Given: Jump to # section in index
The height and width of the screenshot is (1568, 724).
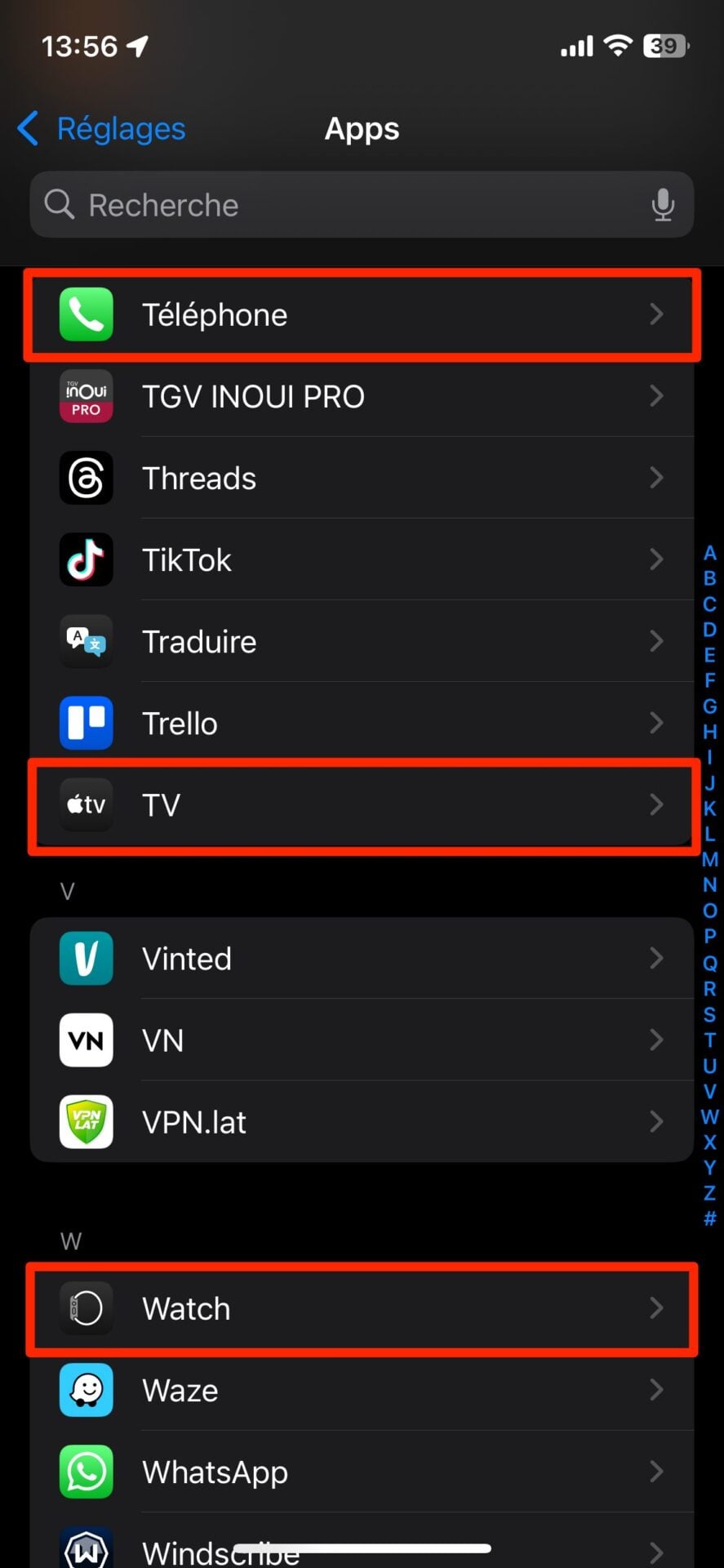Looking at the screenshot, I should [x=709, y=1218].
